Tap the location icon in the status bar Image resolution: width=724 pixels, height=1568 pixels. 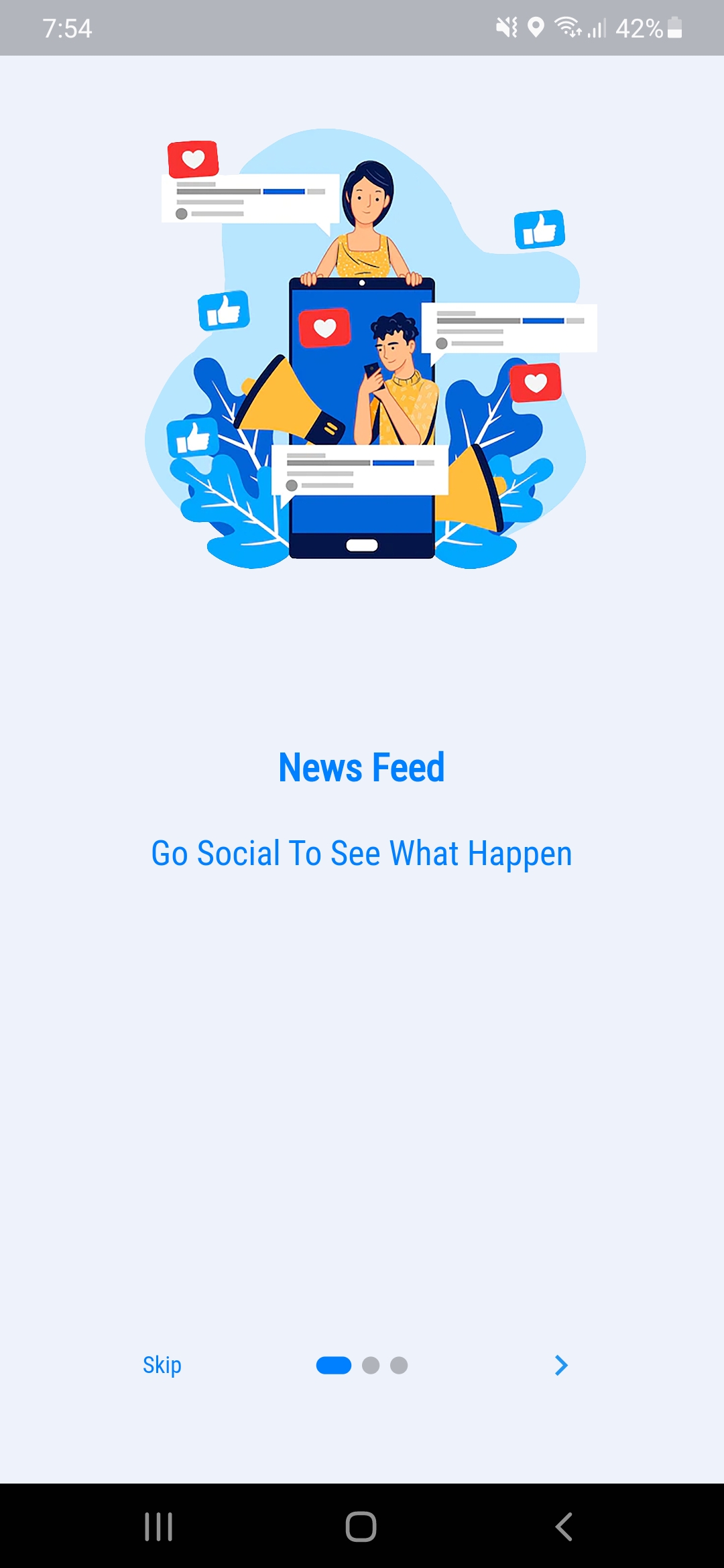(x=536, y=27)
